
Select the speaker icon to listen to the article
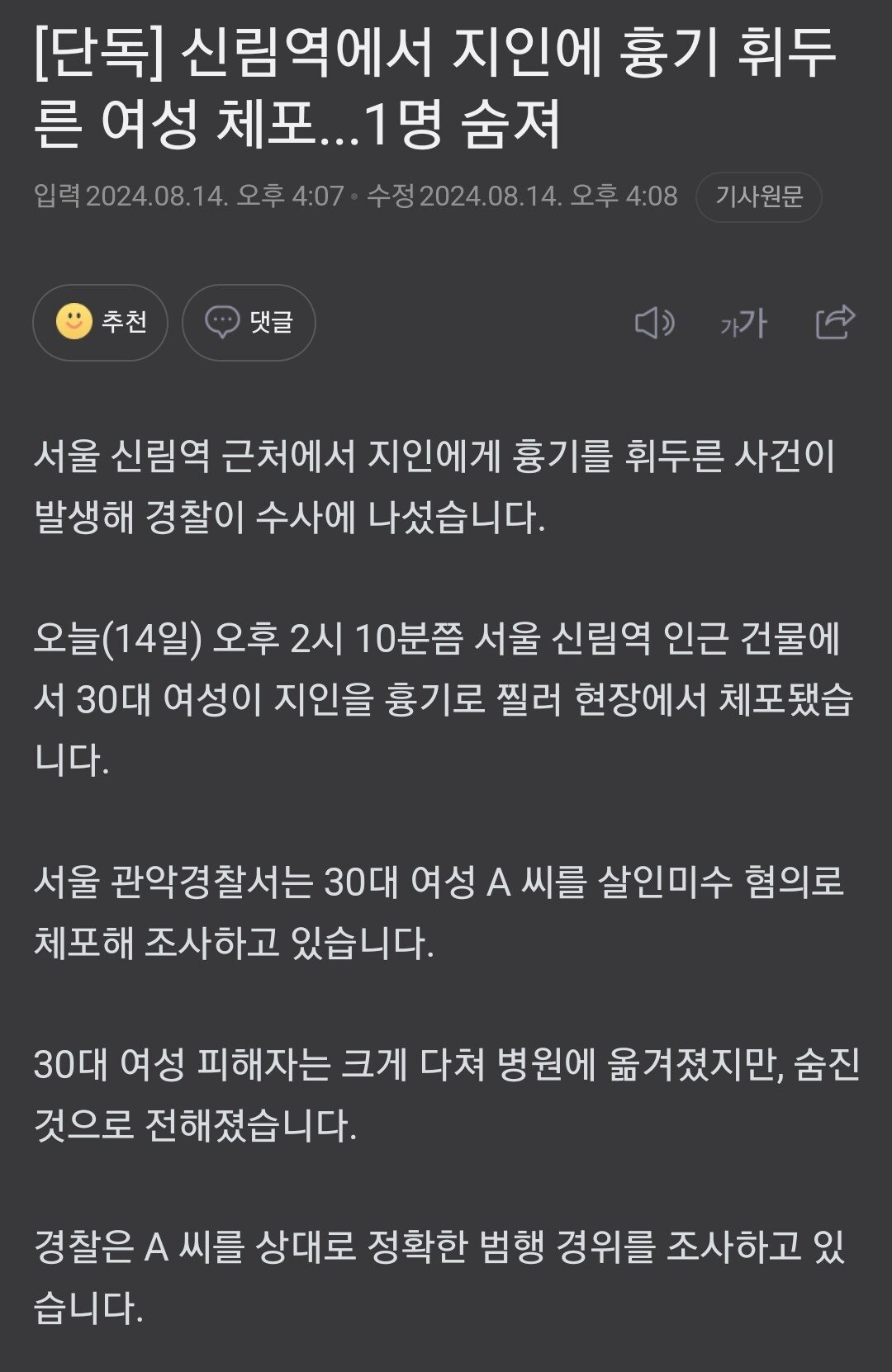point(657,324)
